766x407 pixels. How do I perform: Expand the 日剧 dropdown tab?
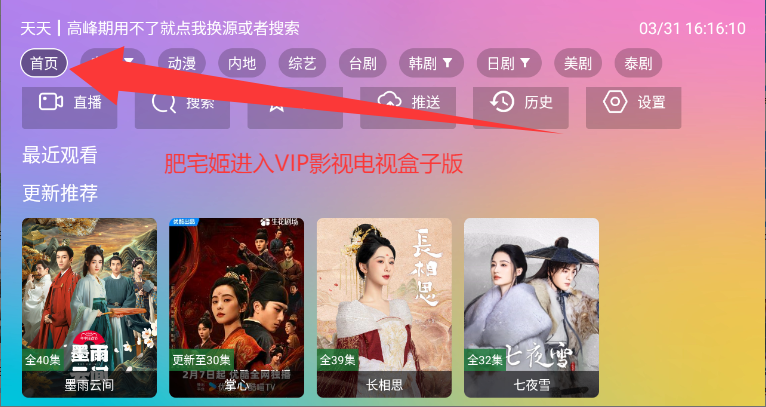coord(509,64)
